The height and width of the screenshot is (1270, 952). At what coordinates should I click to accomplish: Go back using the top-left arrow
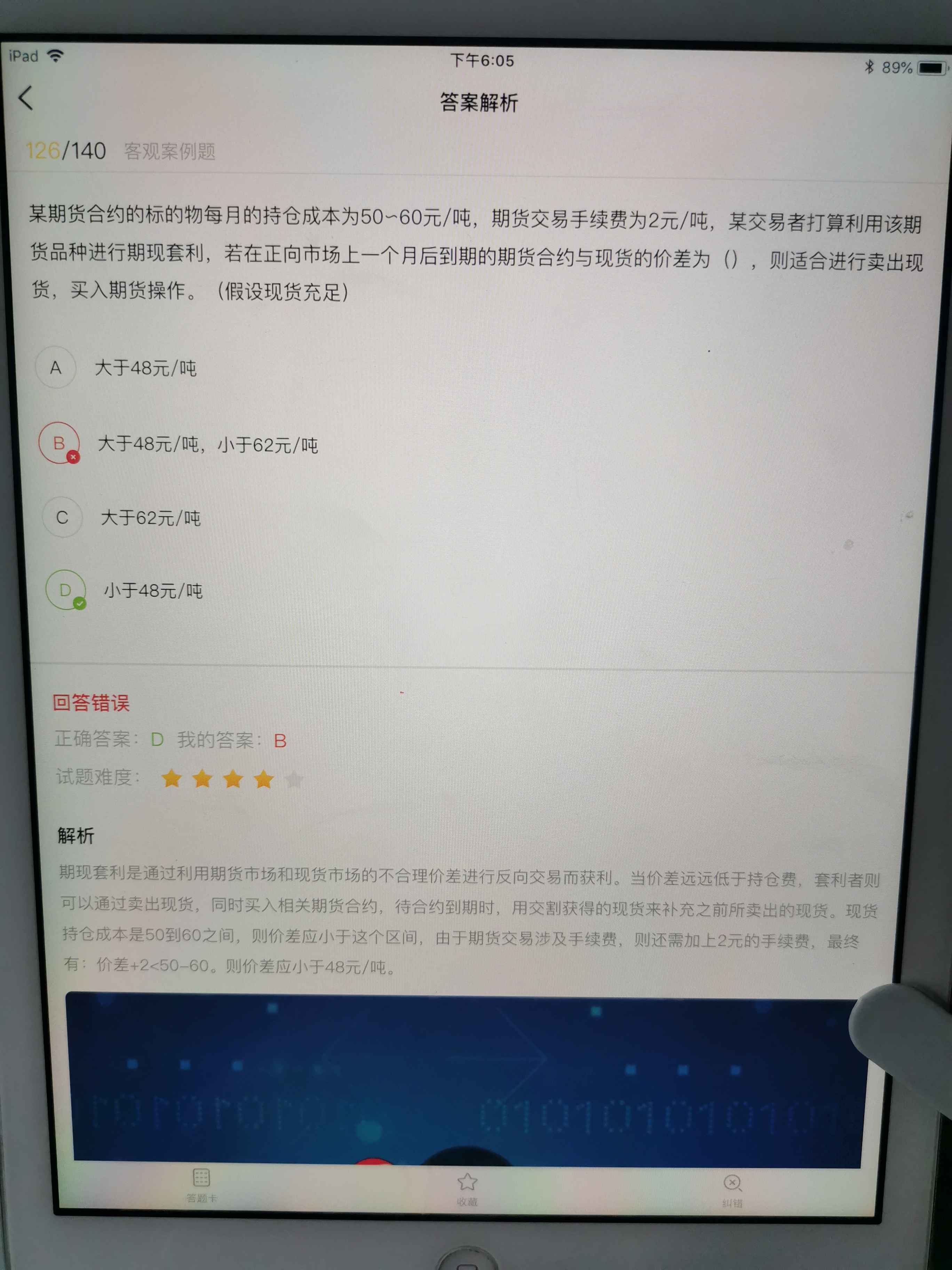[26, 97]
